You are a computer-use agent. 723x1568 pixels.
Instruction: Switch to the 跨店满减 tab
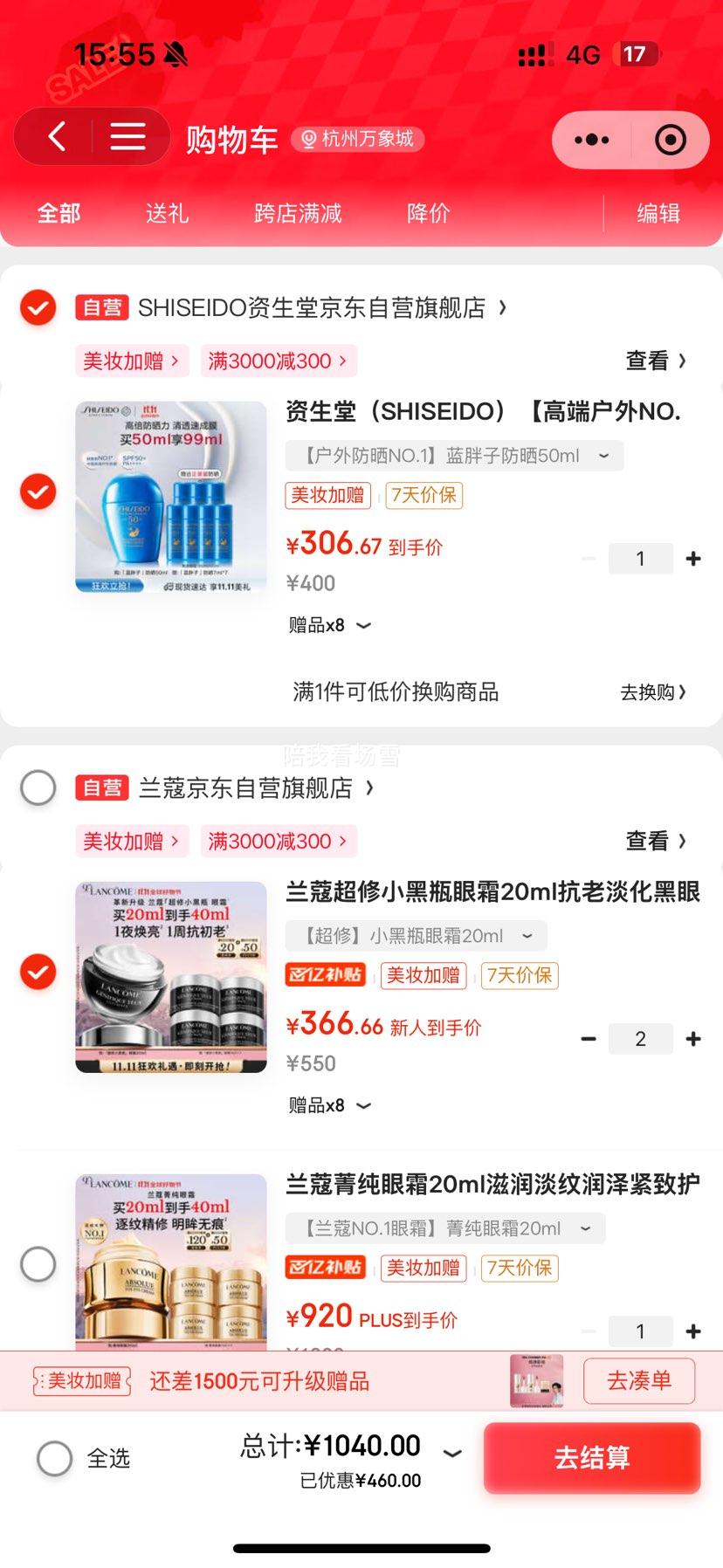click(298, 213)
